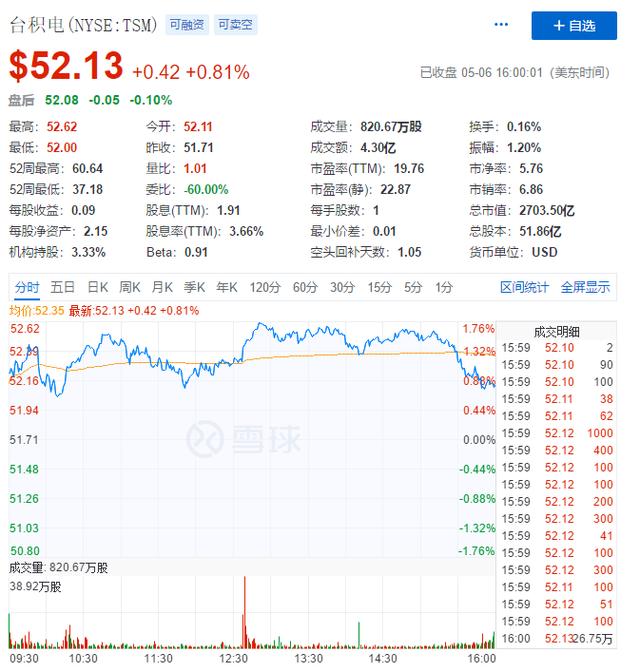
Task: Select the 120分 interval tab
Action: coord(264,287)
